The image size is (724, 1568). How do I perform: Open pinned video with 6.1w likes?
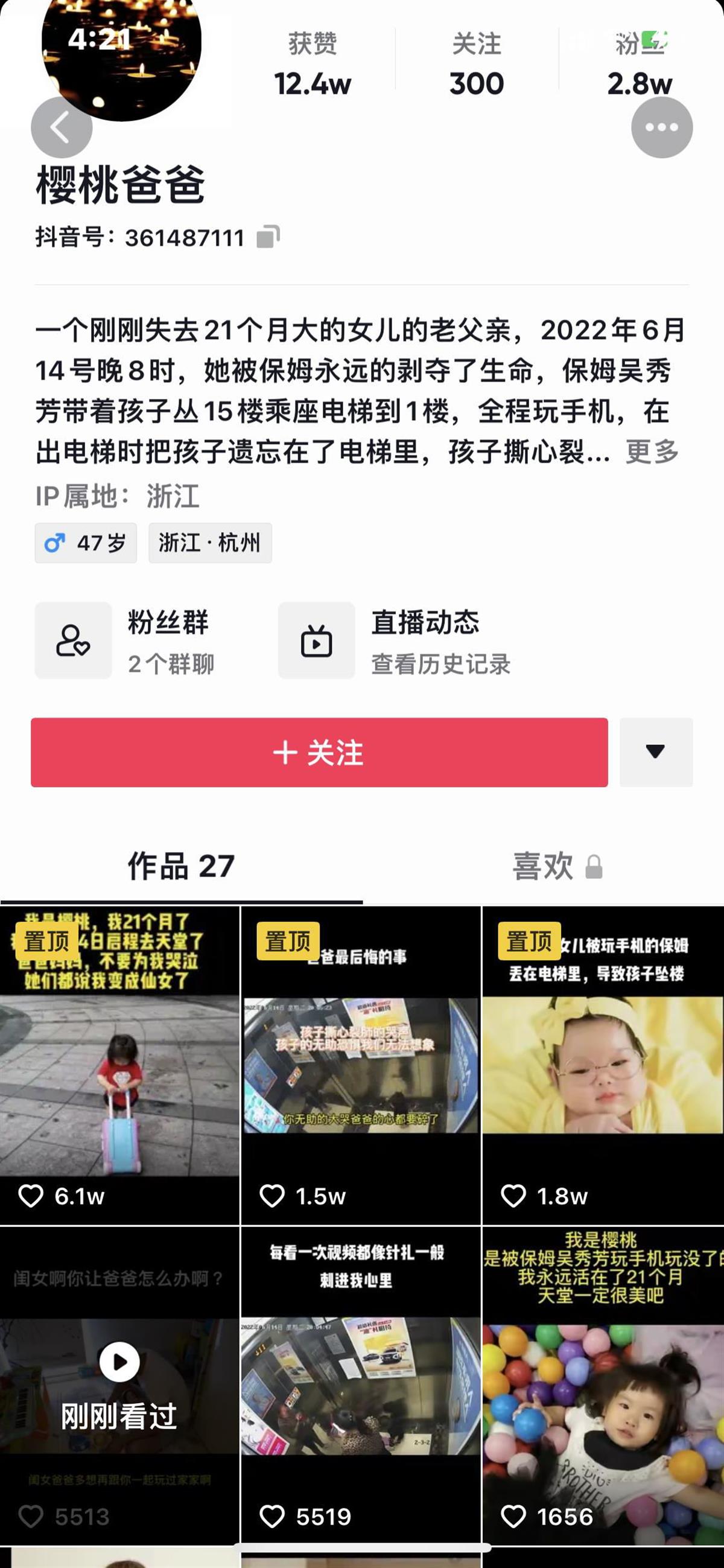(119, 1065)
